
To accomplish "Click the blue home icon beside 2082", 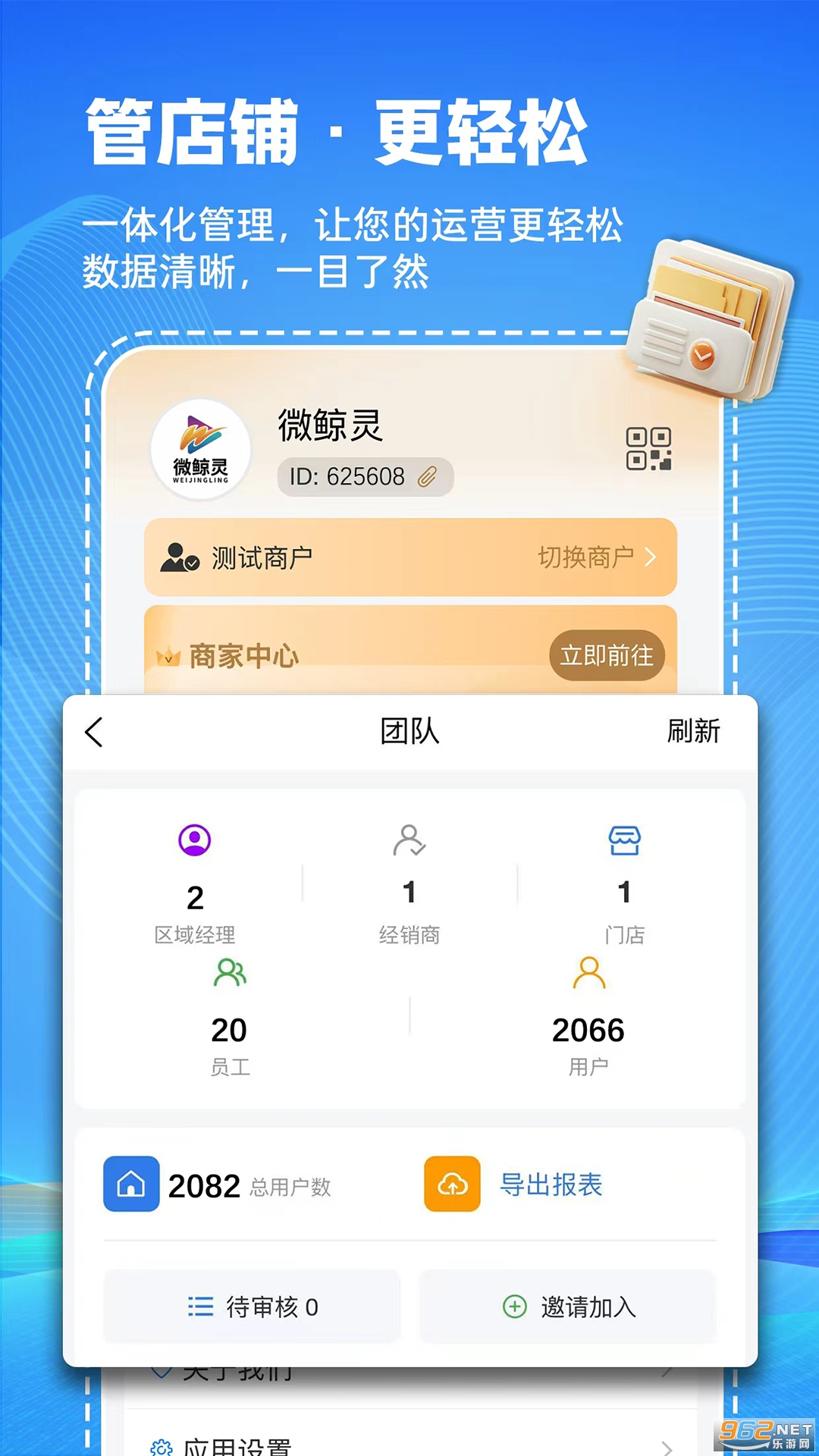I will pos(130,1185).
